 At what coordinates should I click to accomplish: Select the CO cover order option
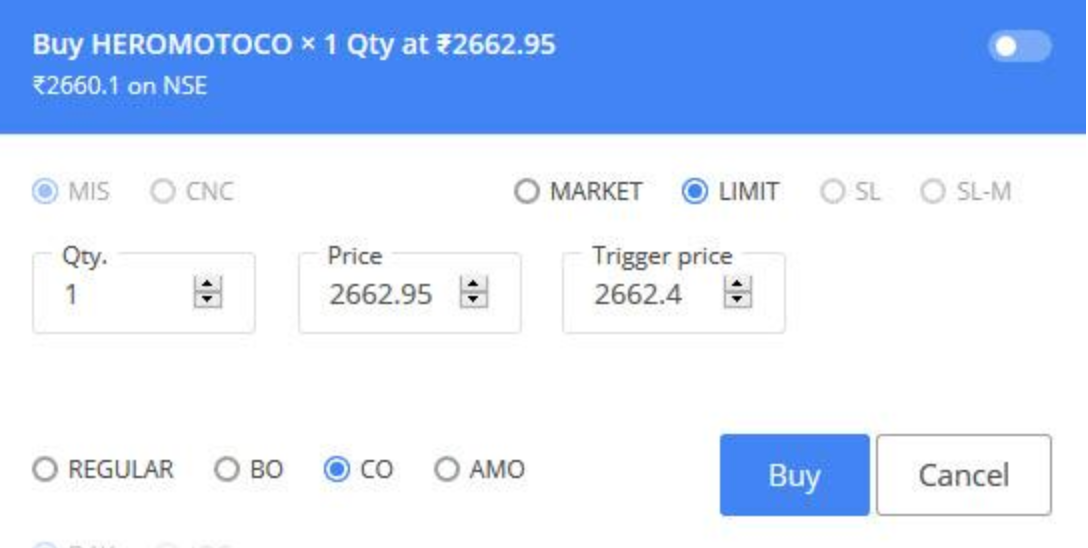337,469
